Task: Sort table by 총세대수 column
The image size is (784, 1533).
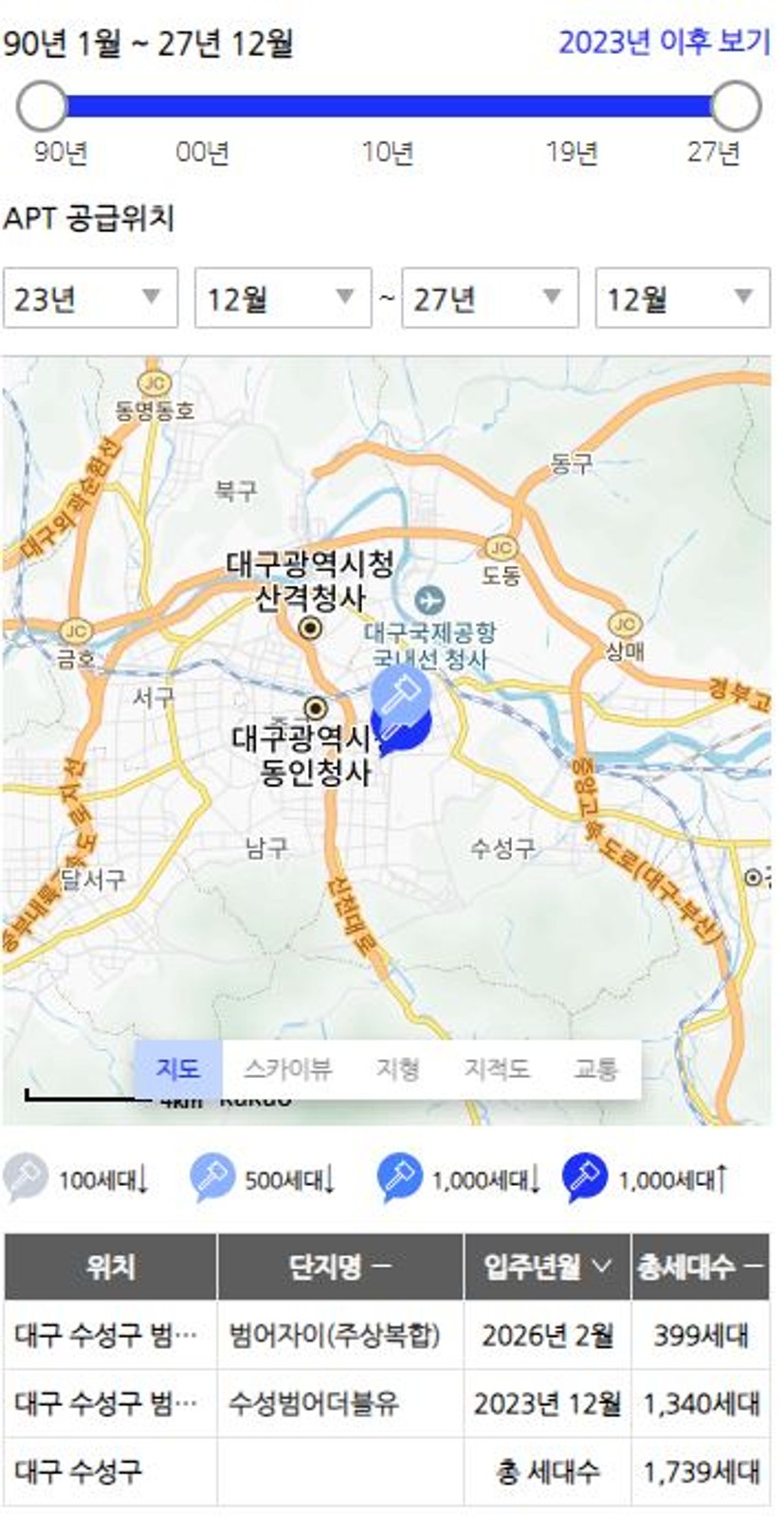Action: click(x=700, y=1266)
